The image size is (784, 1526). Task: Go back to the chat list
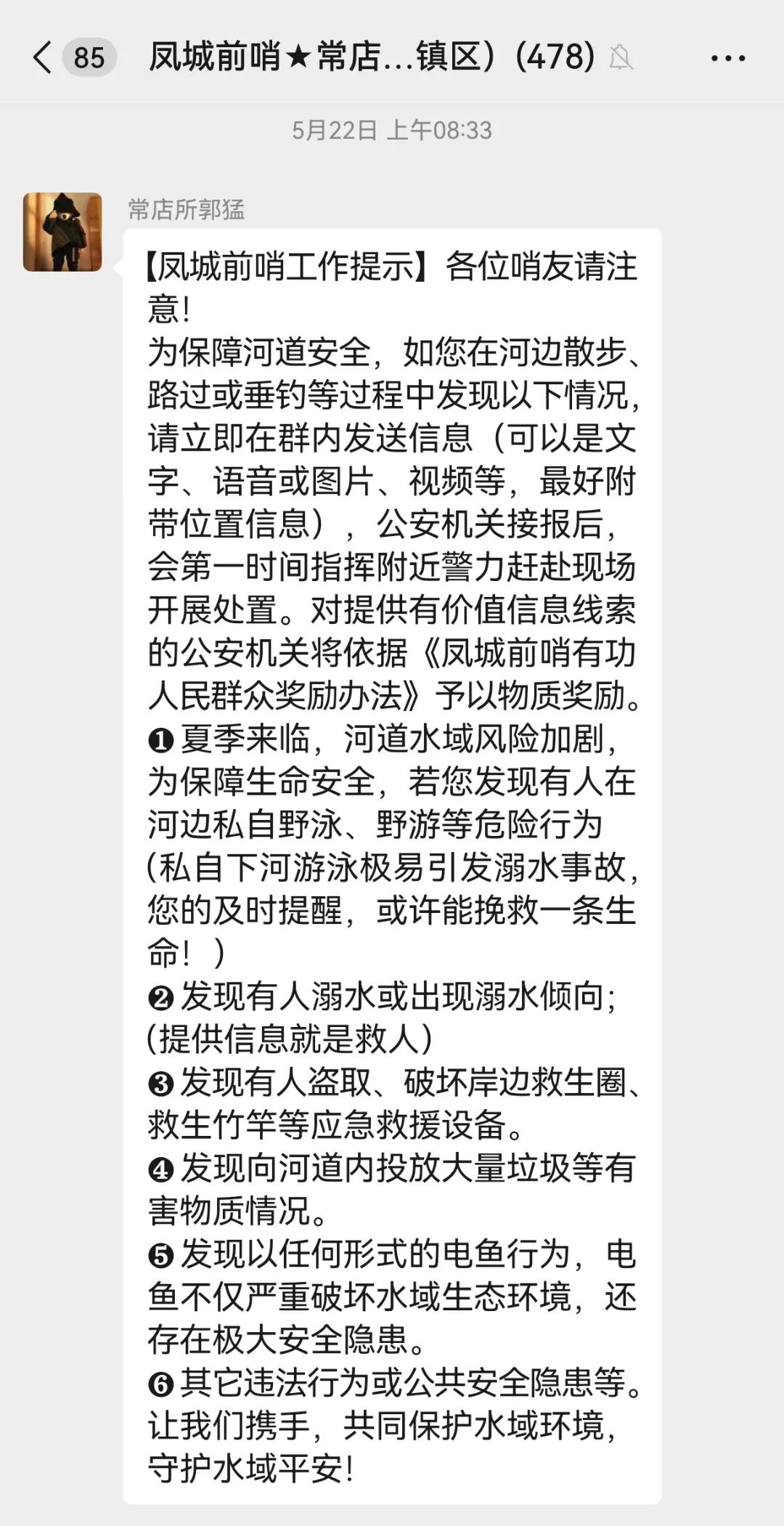(x=44, y=57)
